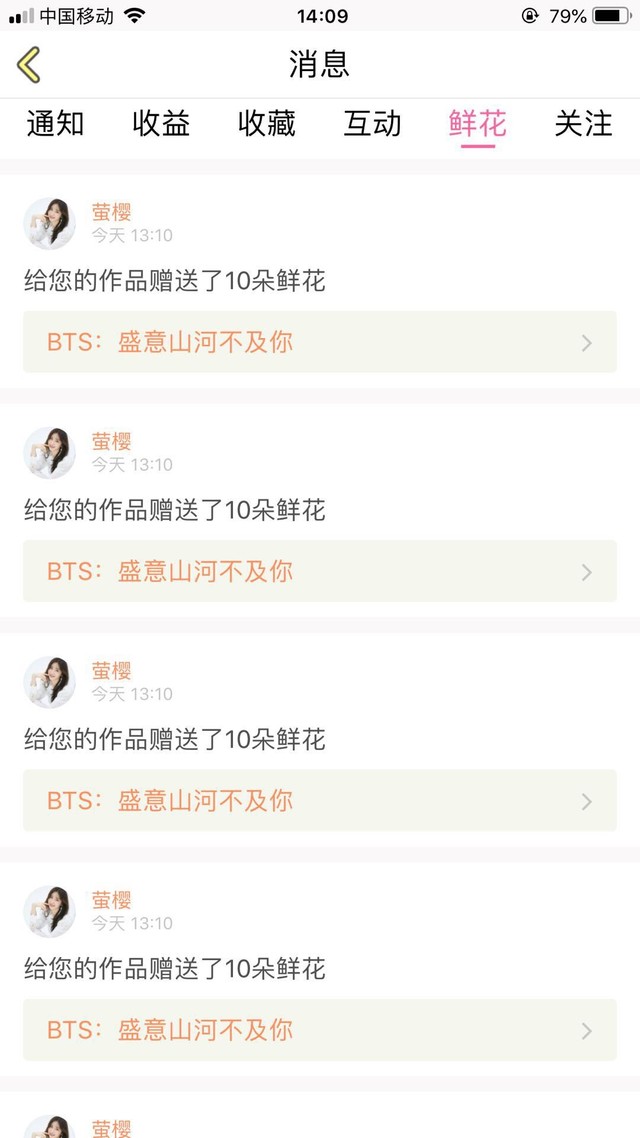Screen dimensions: 640x1138
Task: Tap the 鲜花 tab
Action: (477, 124)
